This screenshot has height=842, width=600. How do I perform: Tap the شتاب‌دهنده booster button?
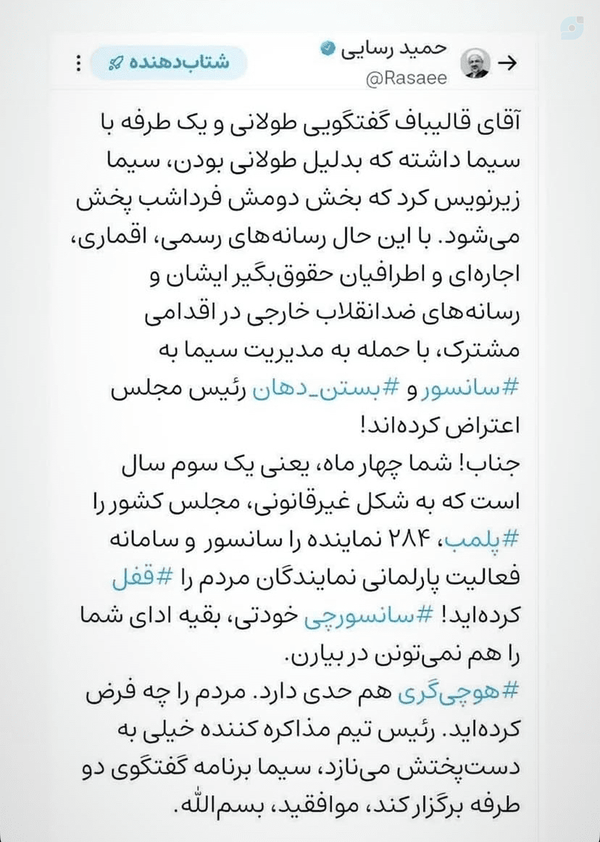pyautogui.click(x=169, y=63)
